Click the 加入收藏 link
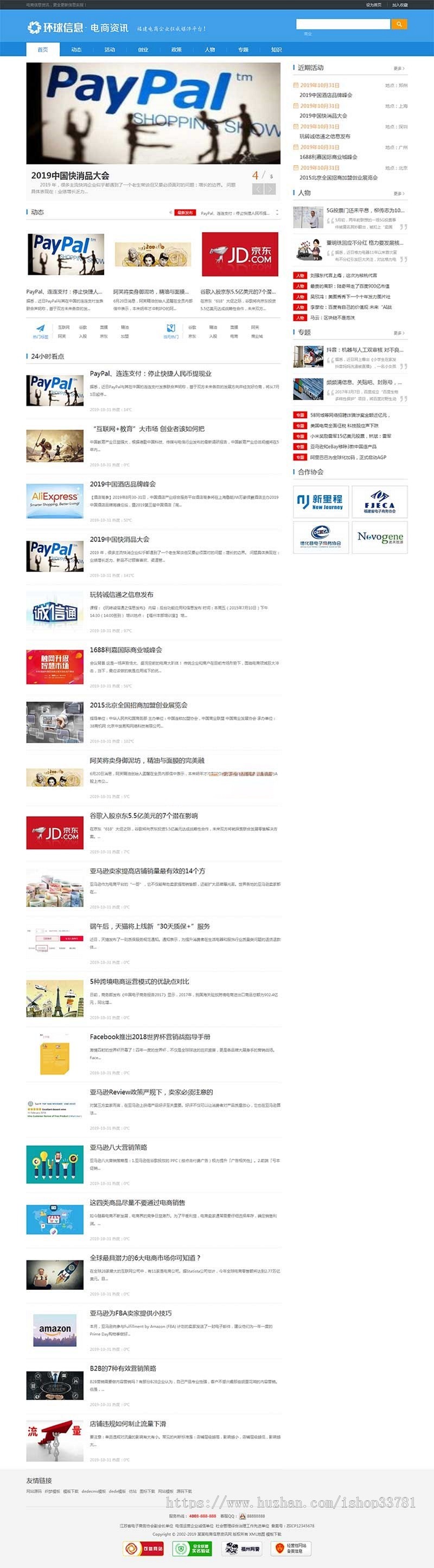 (400, 5)
